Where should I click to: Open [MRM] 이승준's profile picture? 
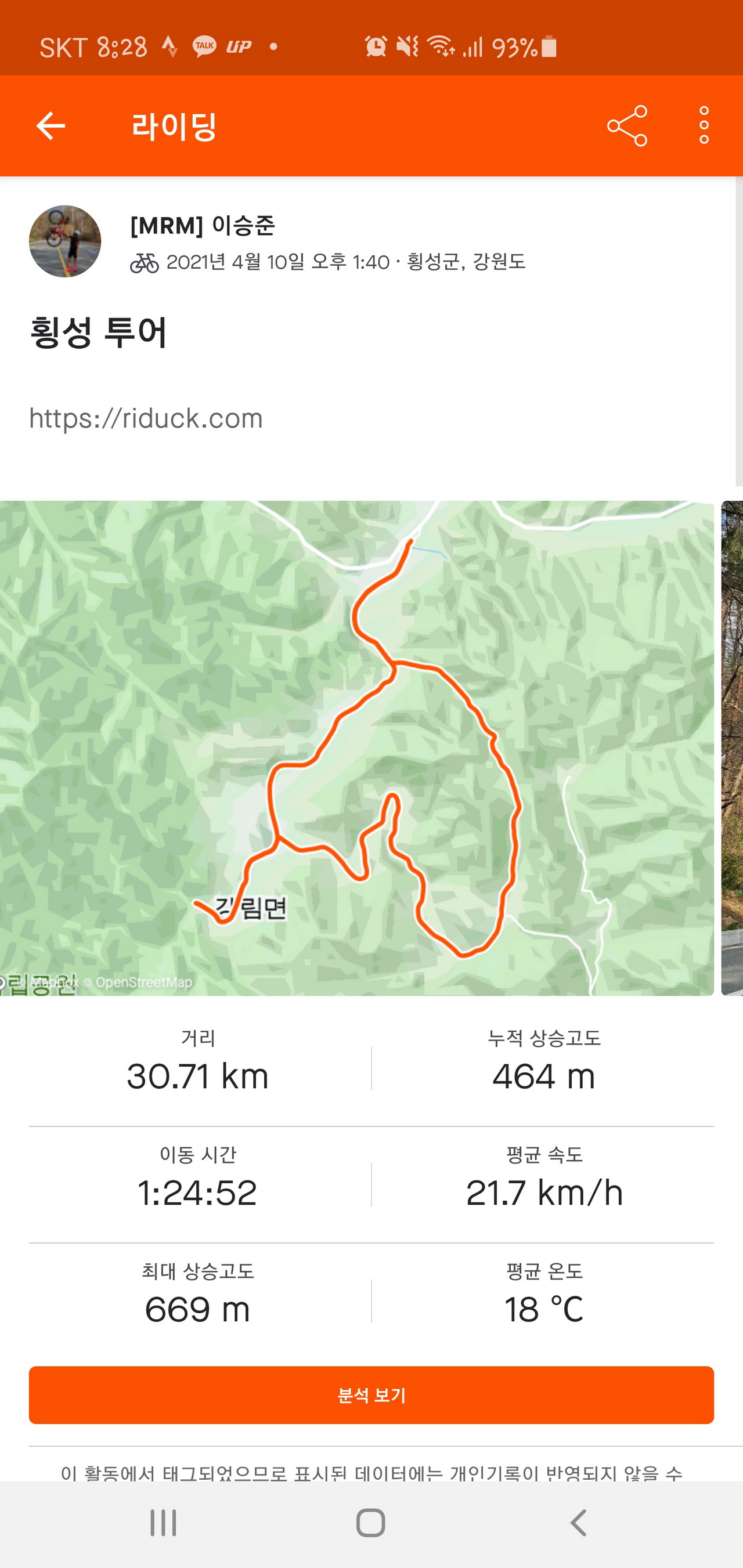point(65,241)
